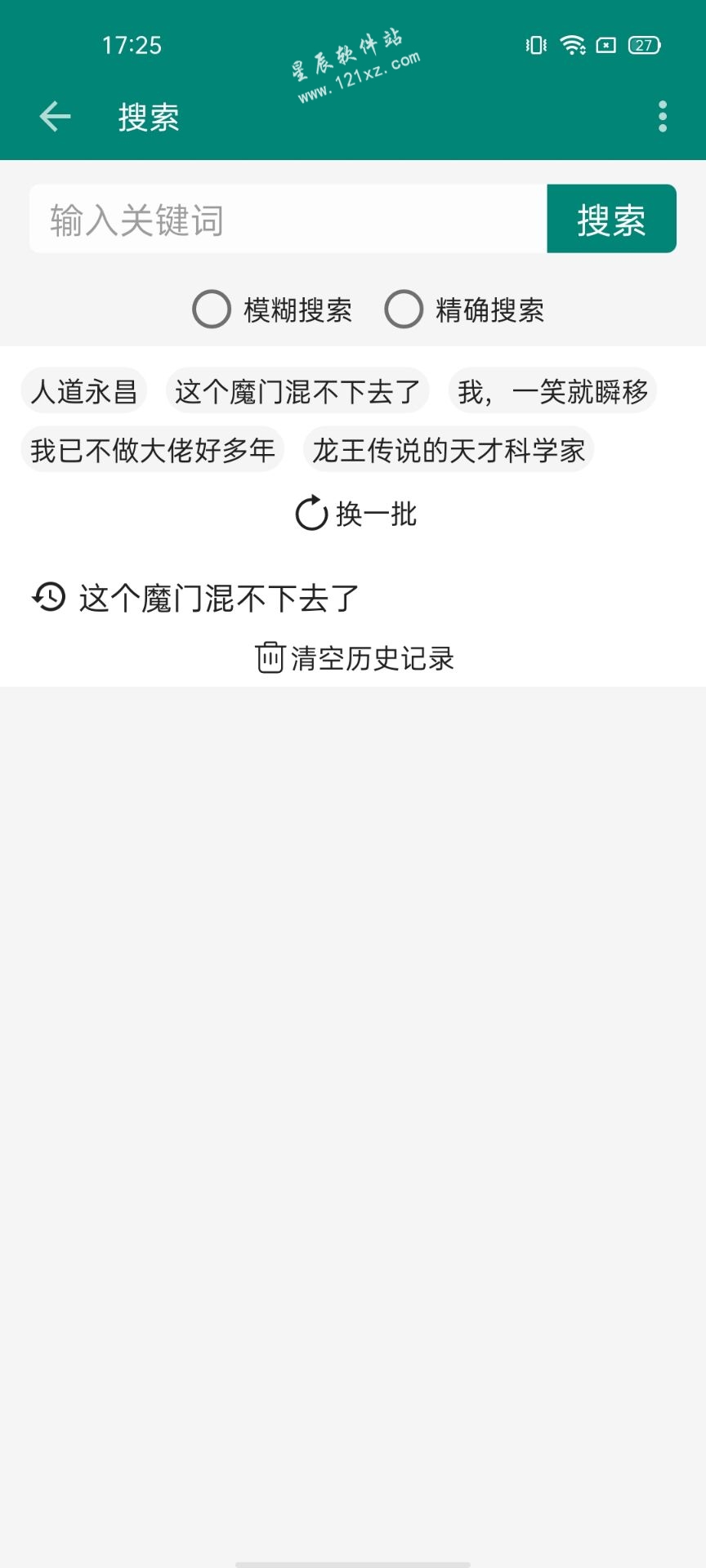Refresh suggestions with 换一批
This screenshot has height=1568, width=706.
click(x=356, y=514)
